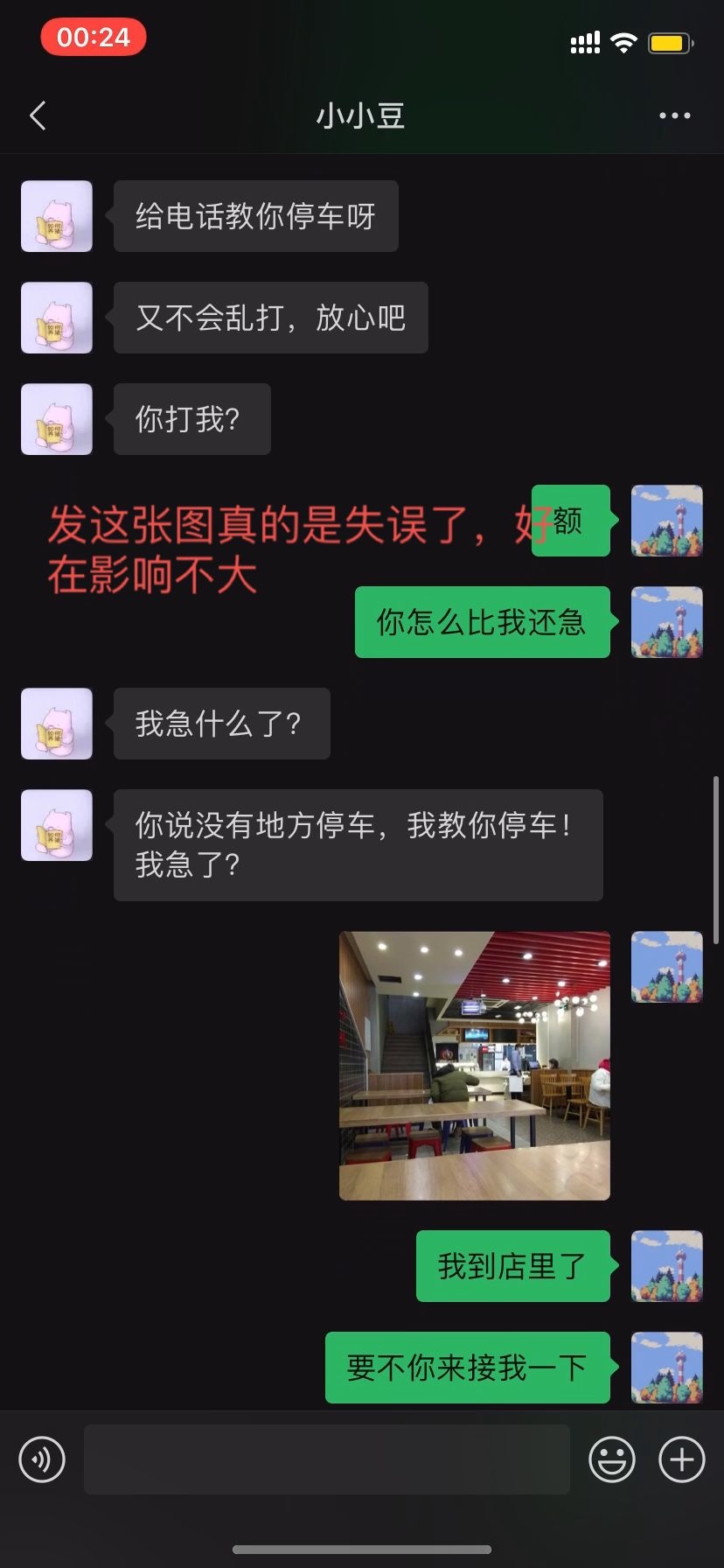724x1568 pixels.
Task: Open the plus attachments panel
Action: pyautogui.click(x=682, y=1459)
